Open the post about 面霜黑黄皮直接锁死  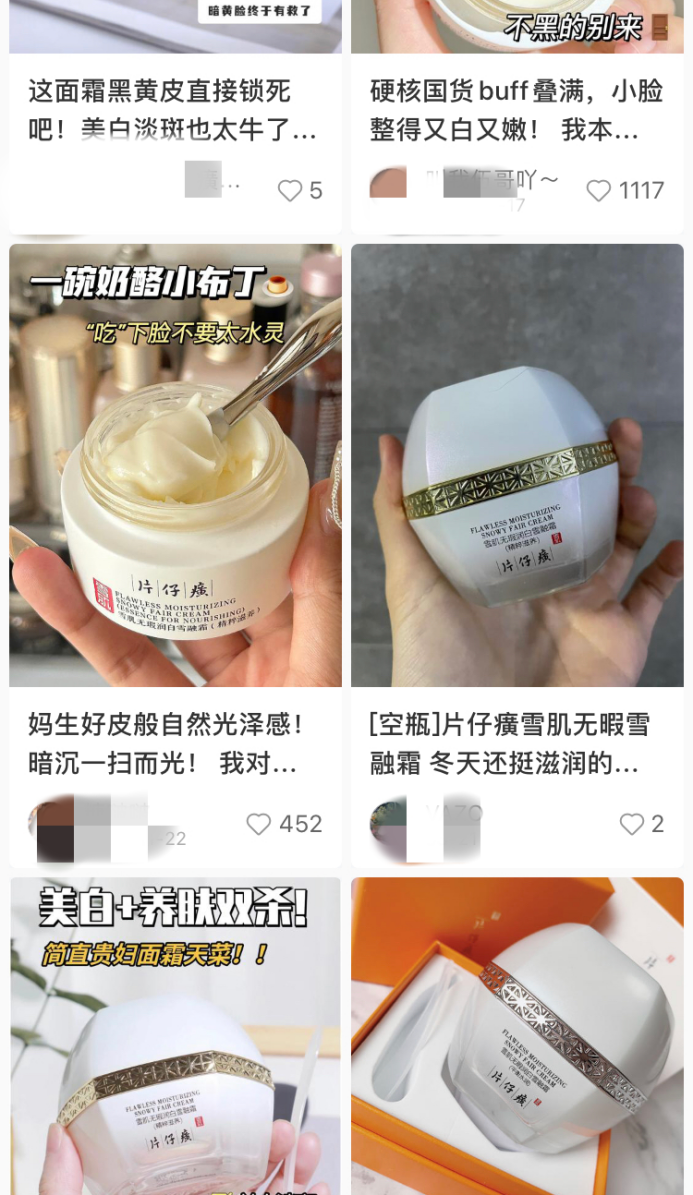[x=172, y=110]
